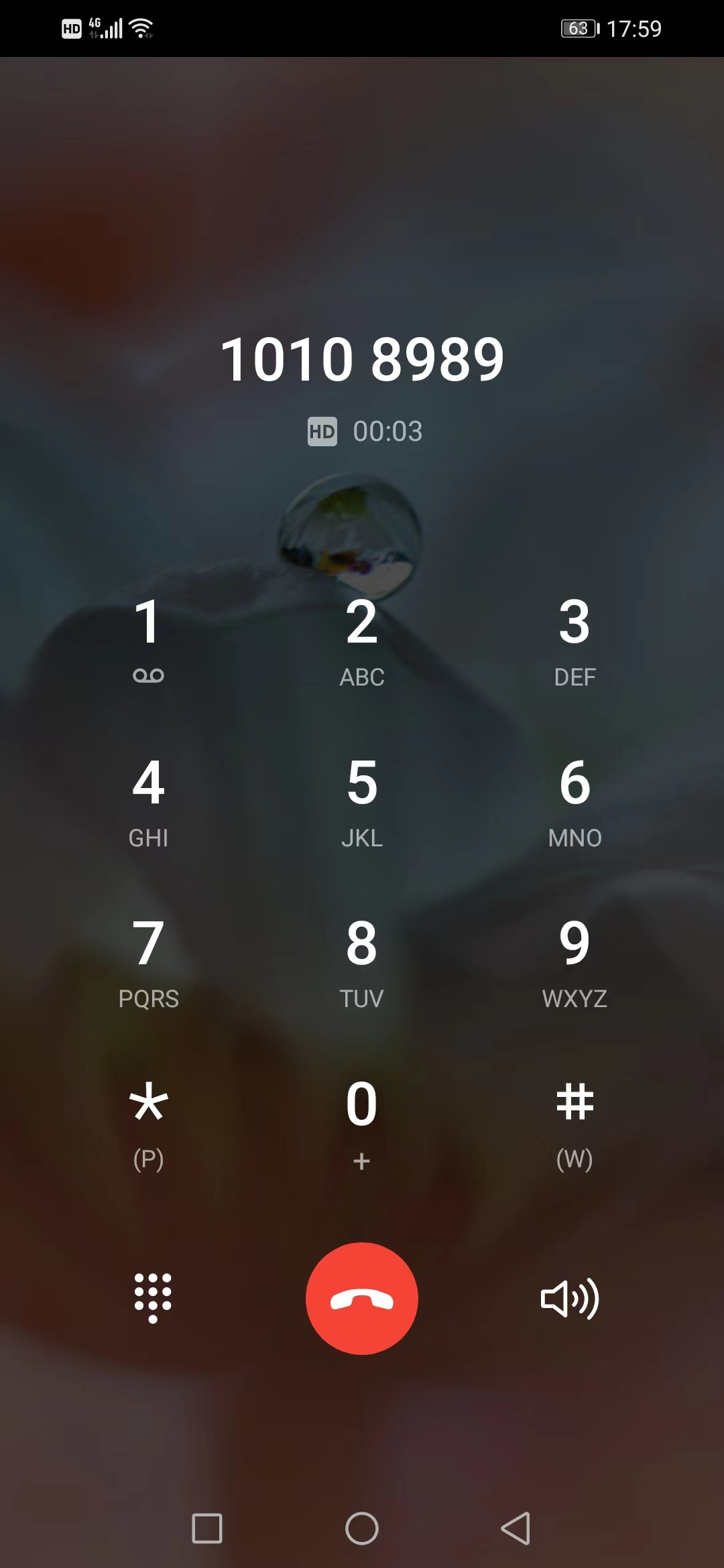
Task: Hide the dial pad with keypad icon
Action: [x=153, y=1298]
